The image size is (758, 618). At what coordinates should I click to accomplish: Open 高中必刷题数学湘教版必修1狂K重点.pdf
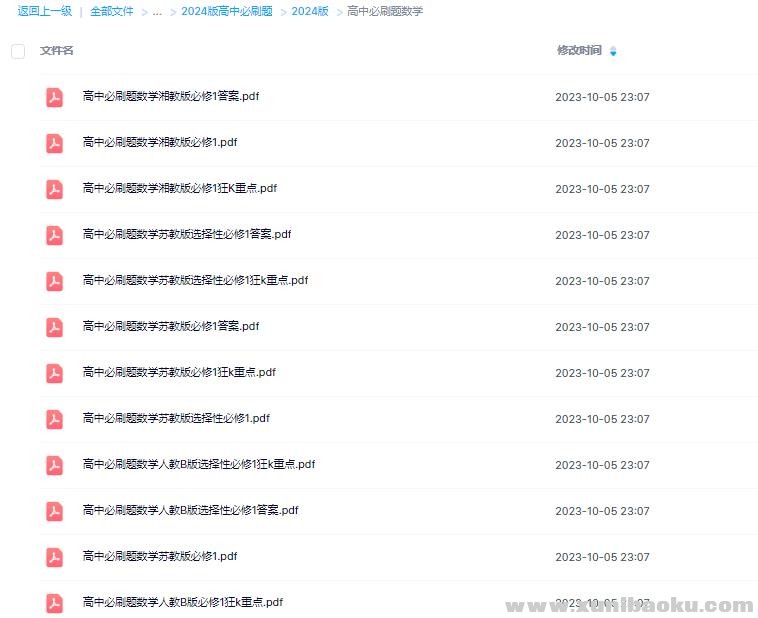pos(180,189)
